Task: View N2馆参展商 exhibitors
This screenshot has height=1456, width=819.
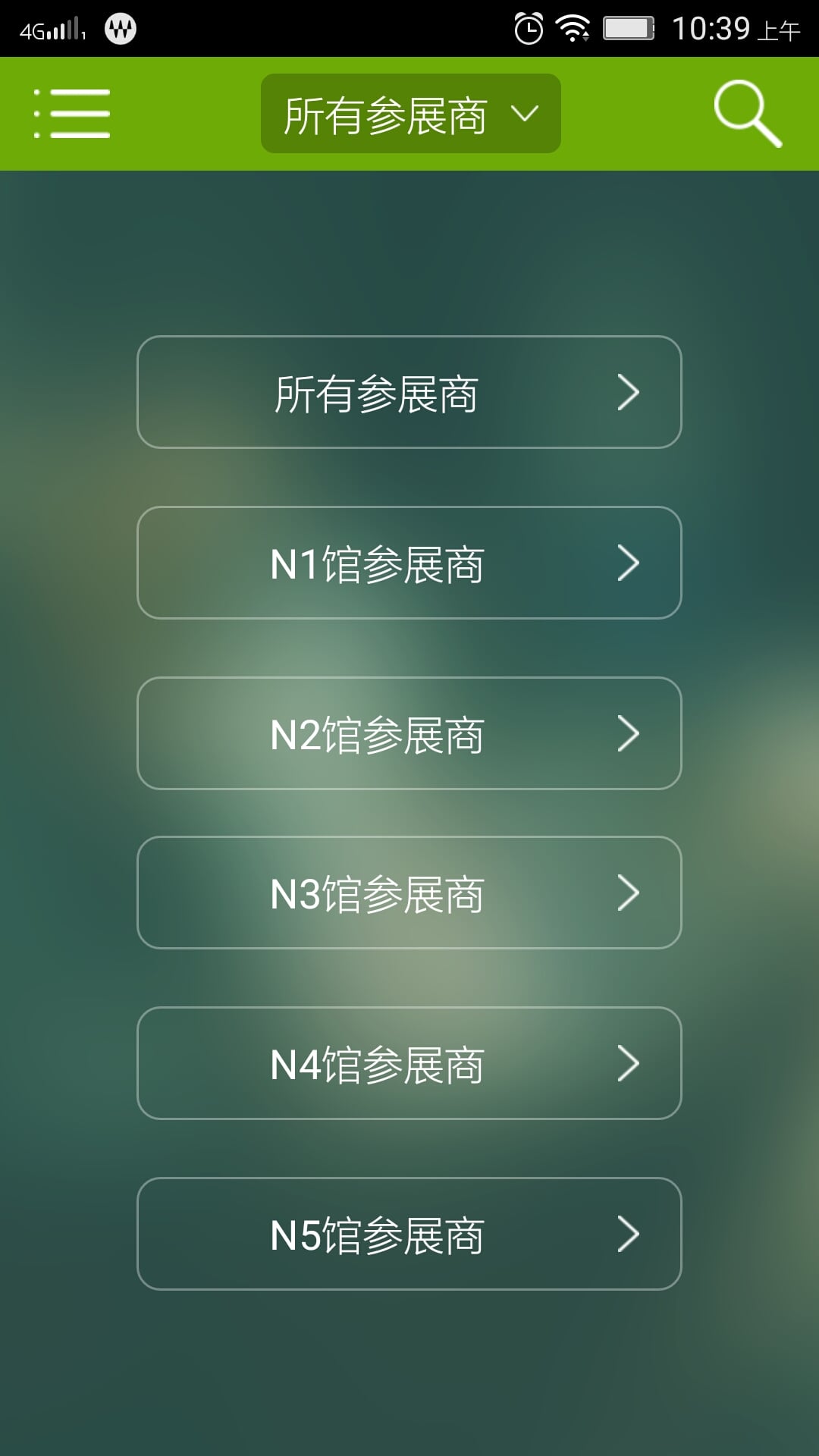Action: [409, 733]
